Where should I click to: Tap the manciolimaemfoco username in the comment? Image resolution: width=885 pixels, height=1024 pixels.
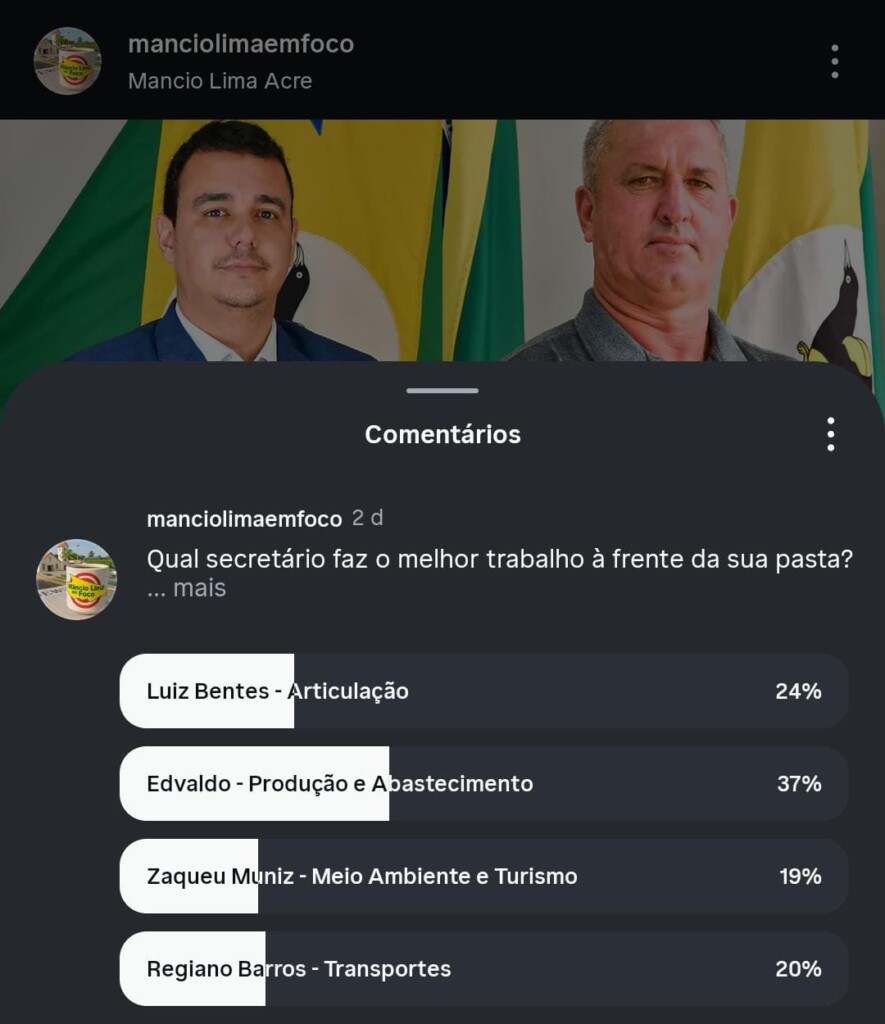pyautogui.click(x=244, y=519)
